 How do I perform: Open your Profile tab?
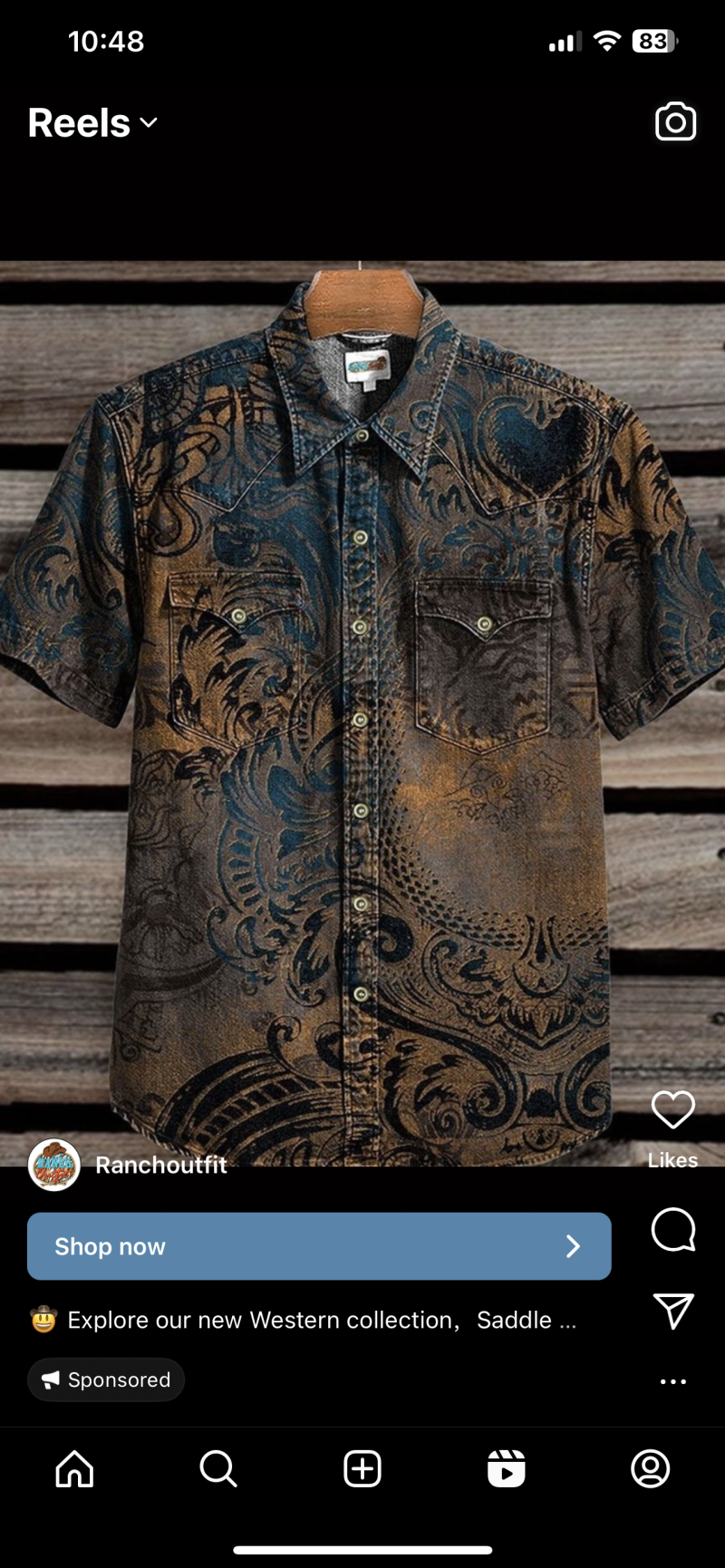[650, 1469]
